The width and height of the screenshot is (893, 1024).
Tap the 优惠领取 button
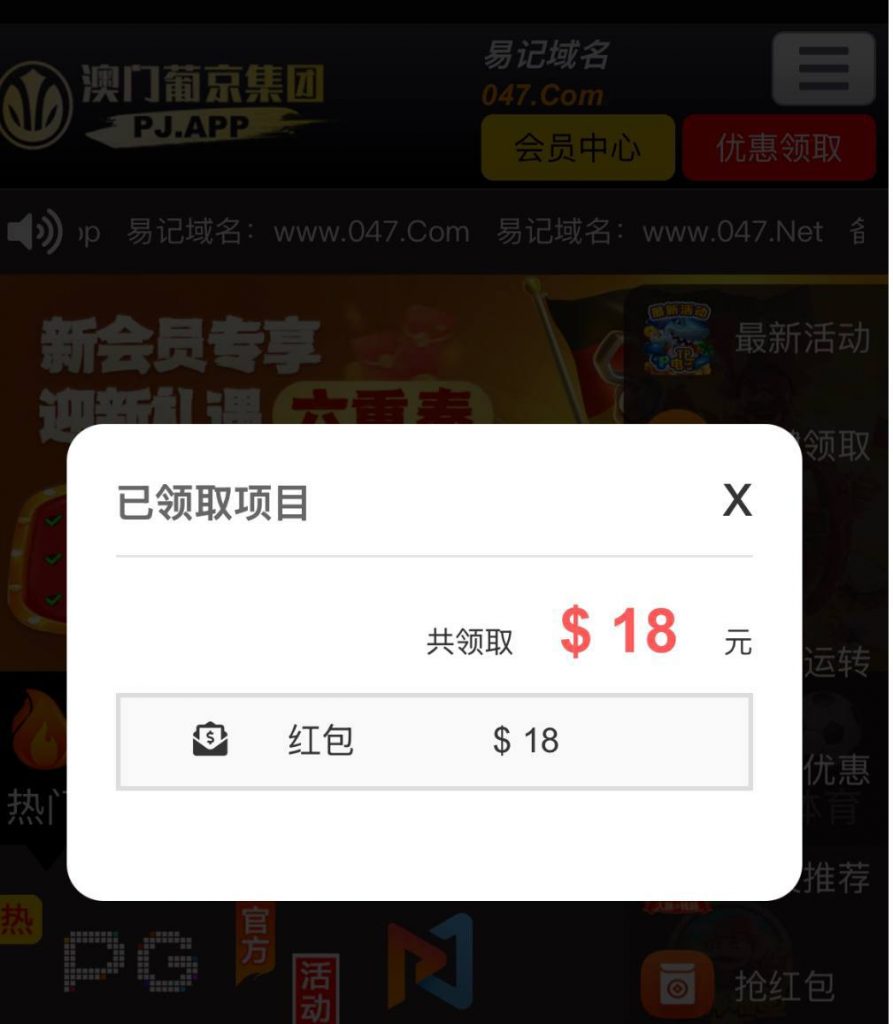coord(779,148)
